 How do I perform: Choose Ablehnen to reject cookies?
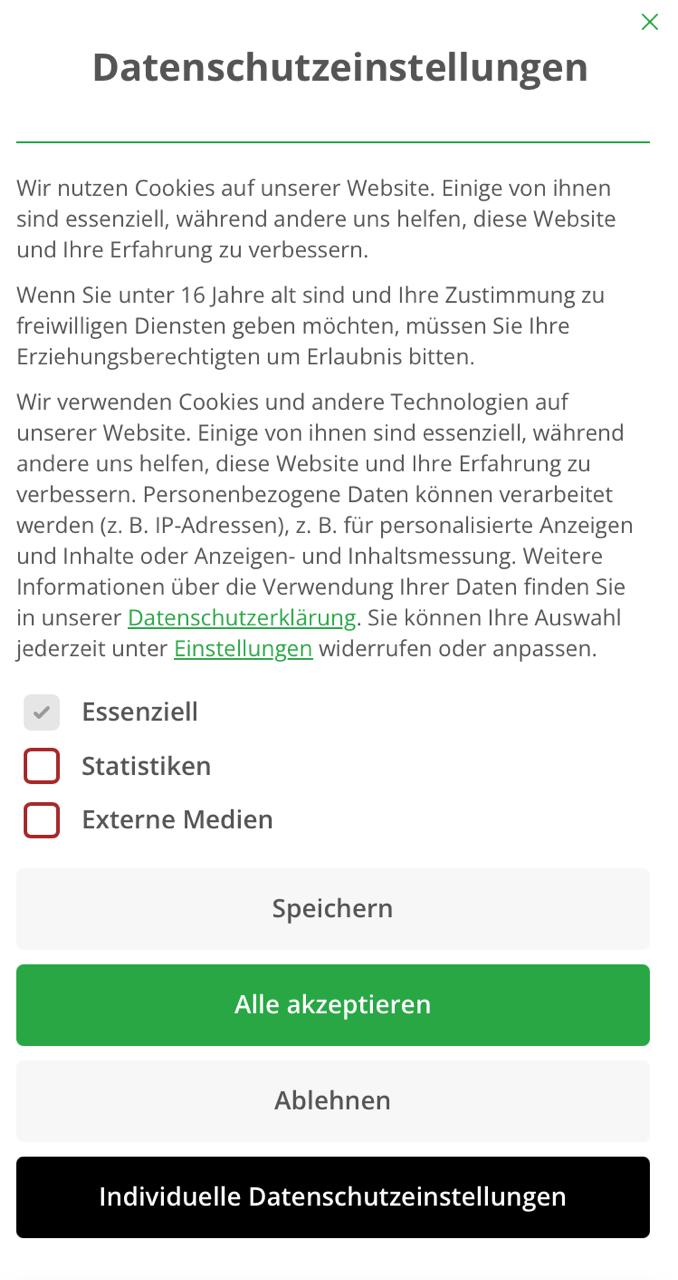[x=333, y=1100]
